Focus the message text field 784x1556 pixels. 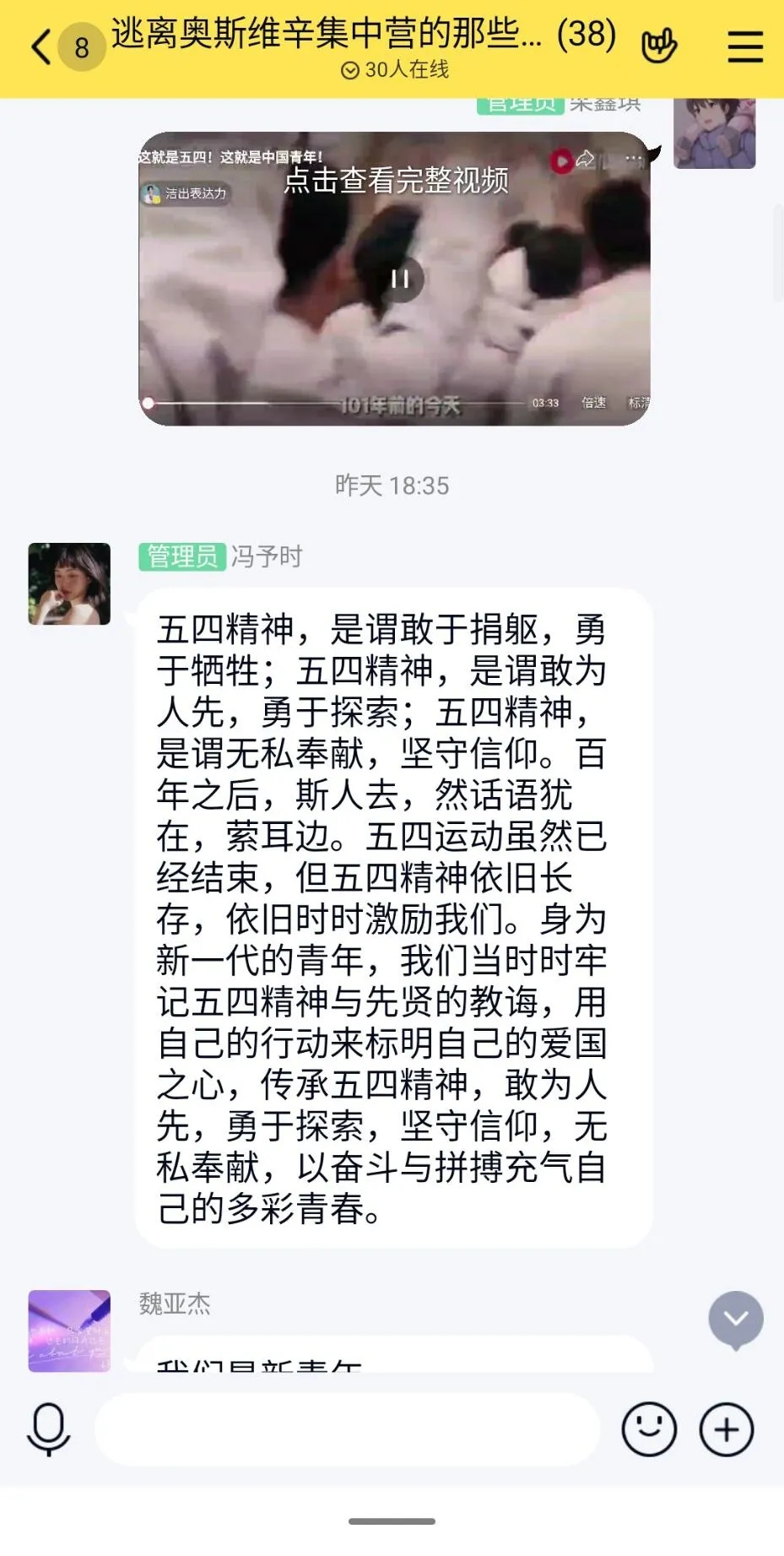[347, 1429]
